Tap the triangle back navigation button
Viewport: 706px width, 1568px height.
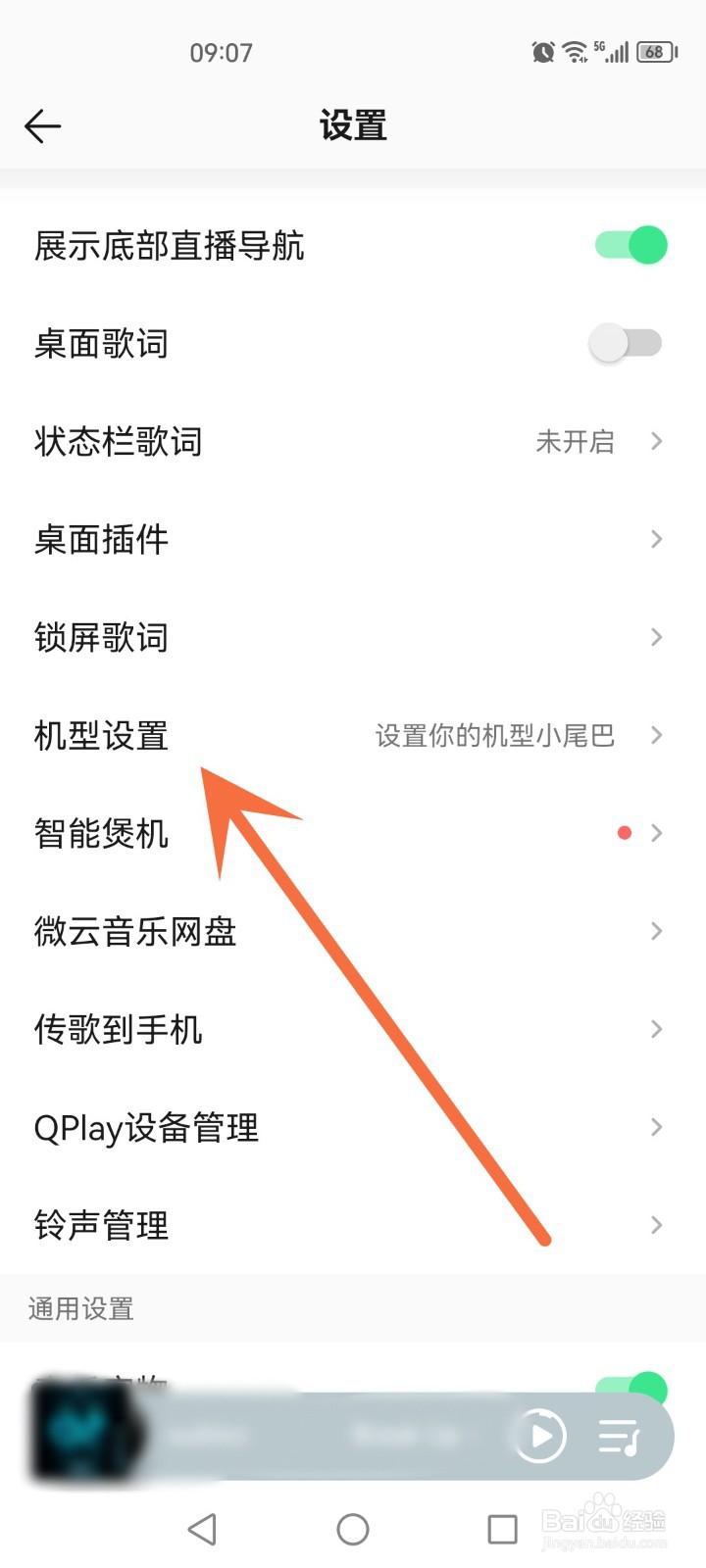tap(201, 1528)
